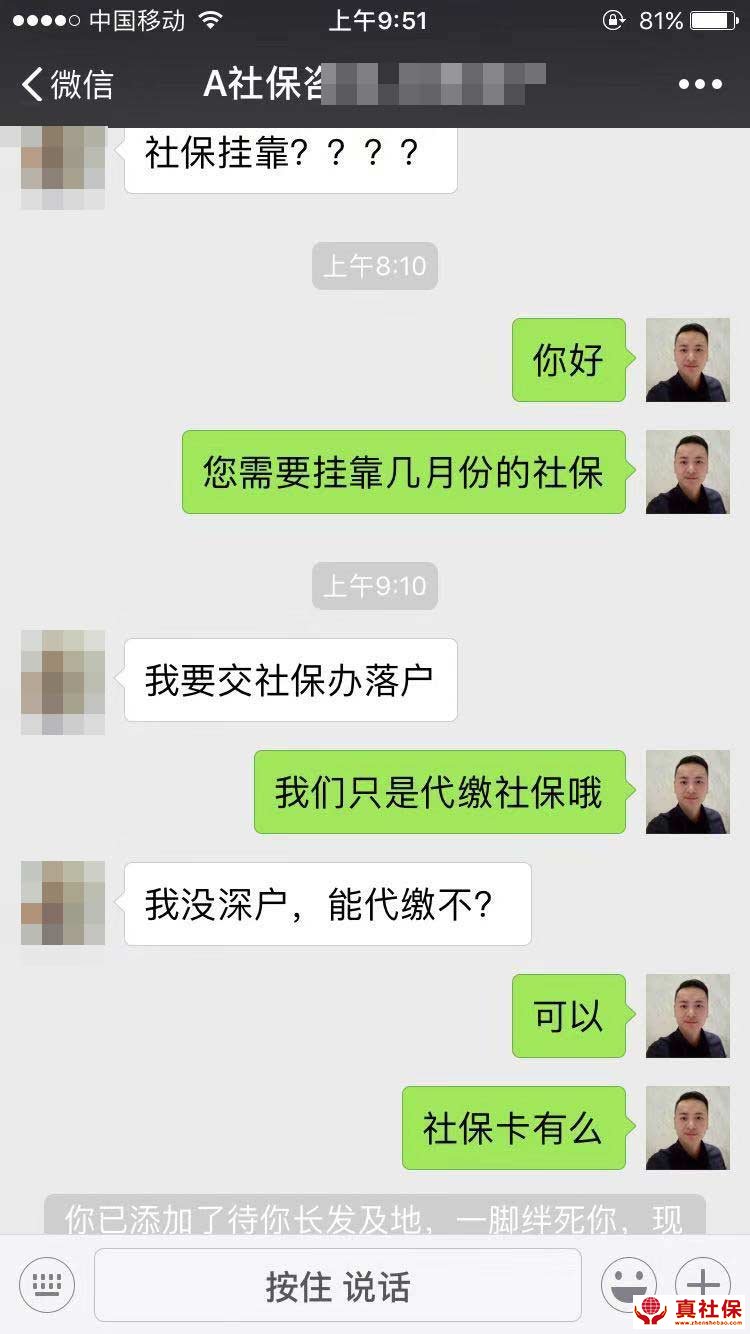Open sender's avatar next to 你好

687,360
